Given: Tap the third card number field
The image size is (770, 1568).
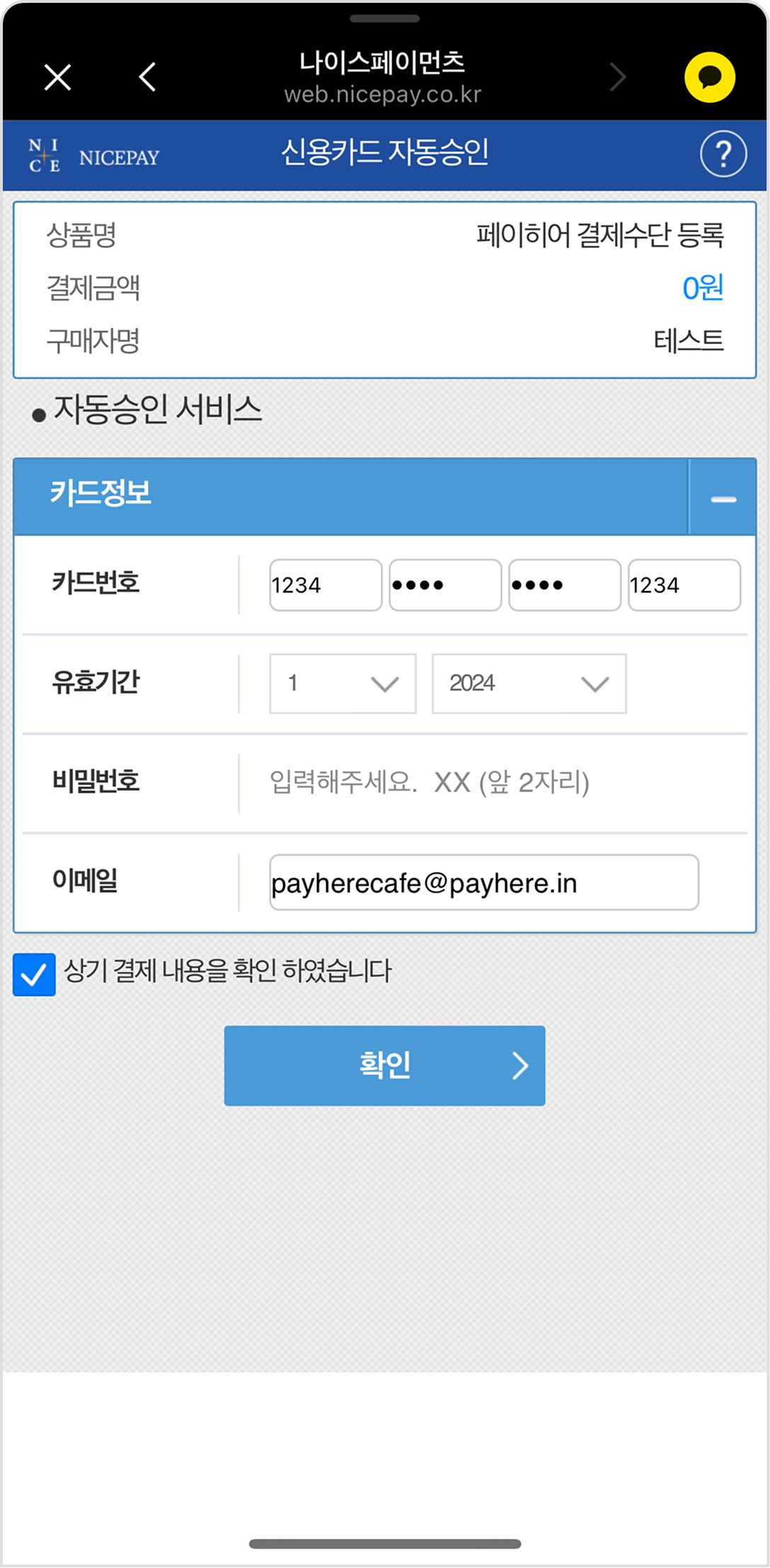Looking at the screenshot, I should coord(565,585).
